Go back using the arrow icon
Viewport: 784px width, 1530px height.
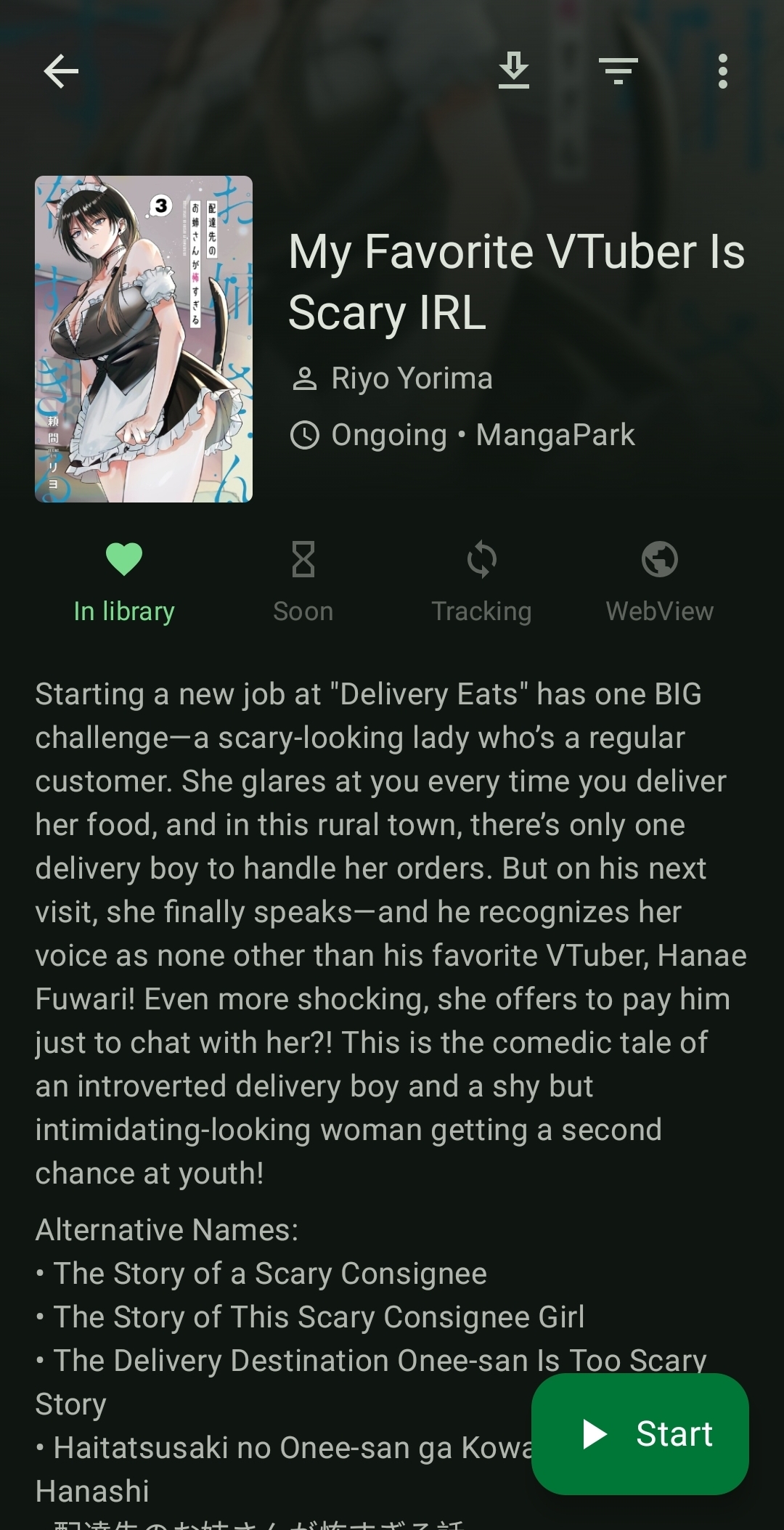(x=61, y=71)
